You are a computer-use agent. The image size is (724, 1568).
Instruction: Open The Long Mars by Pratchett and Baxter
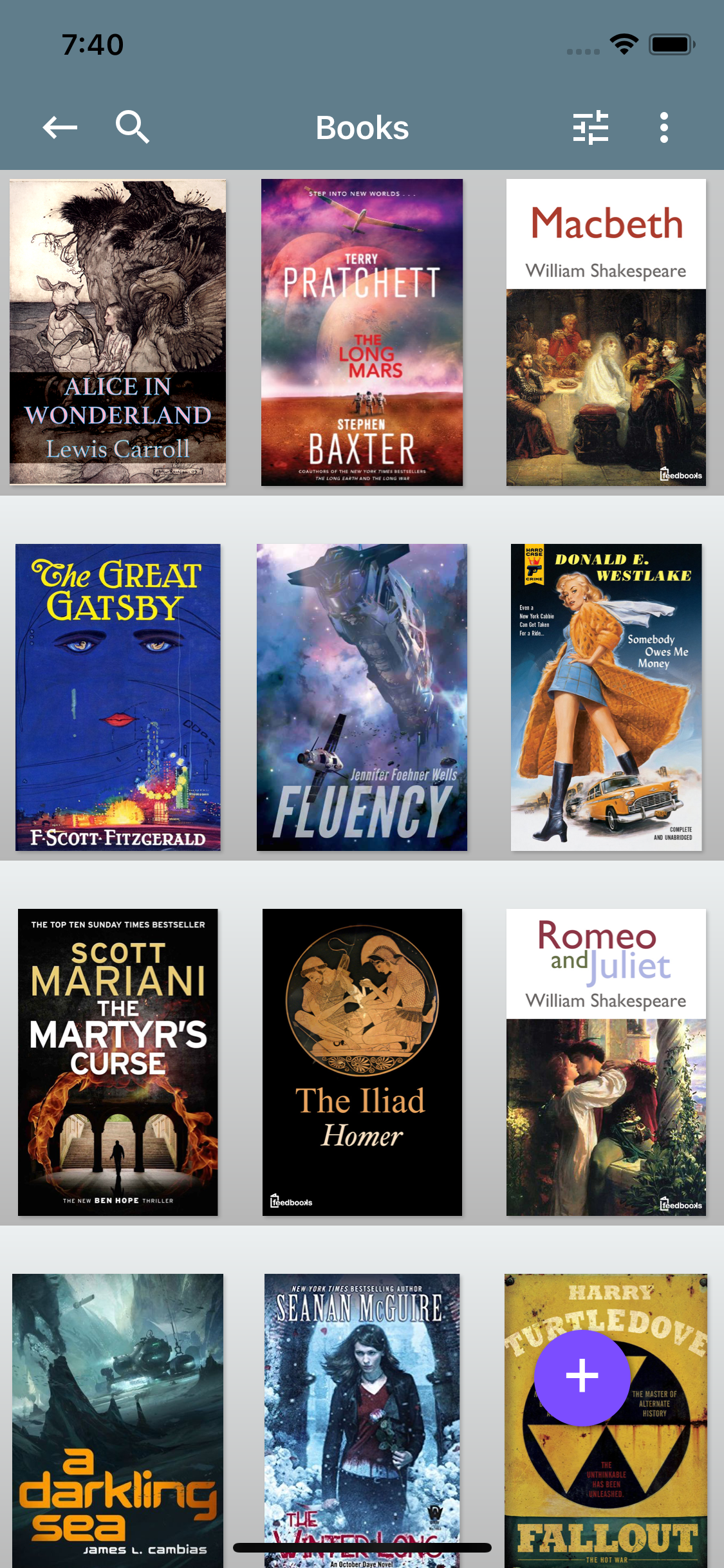pyautogui.click(x=362, y=331)
